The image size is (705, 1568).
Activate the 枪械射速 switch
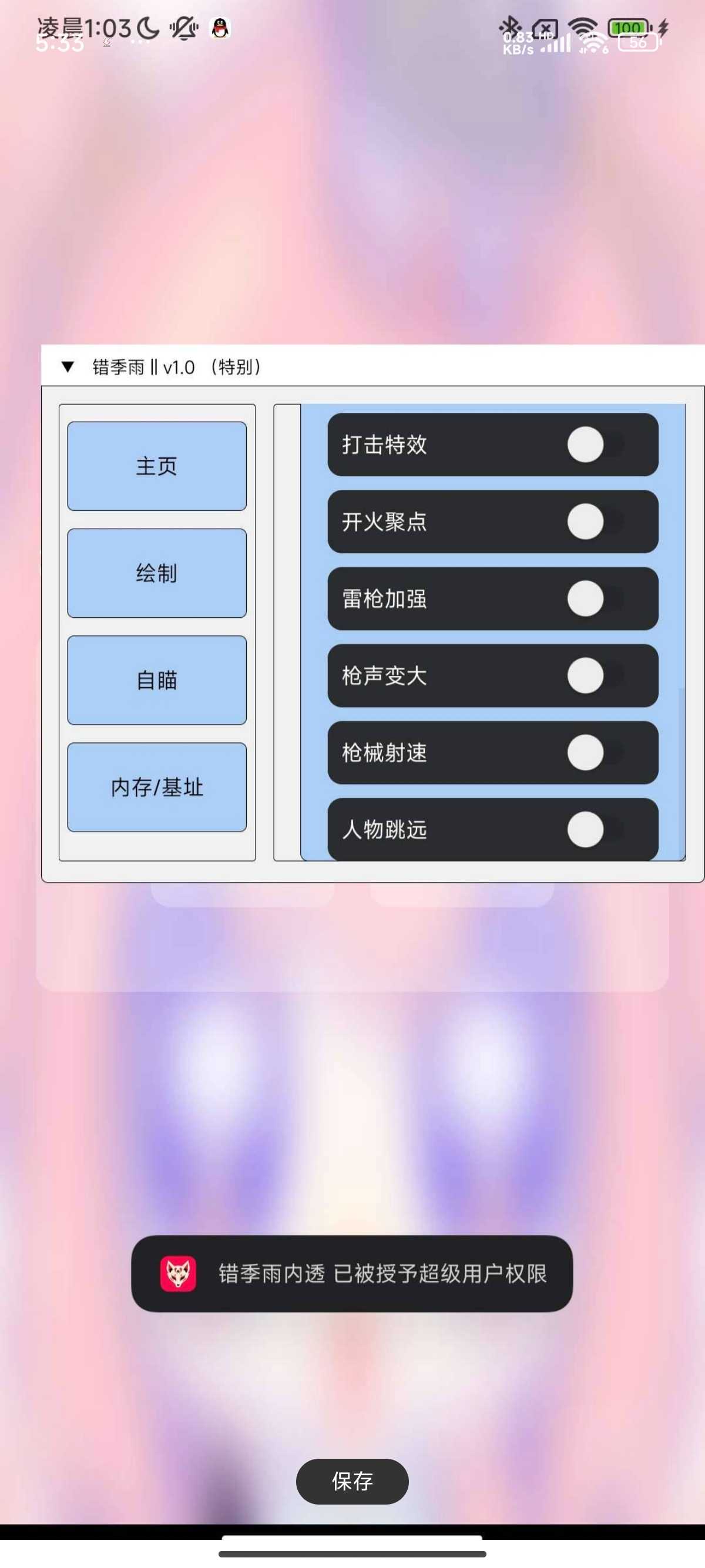pyautogui.click(x=593, y=752)
